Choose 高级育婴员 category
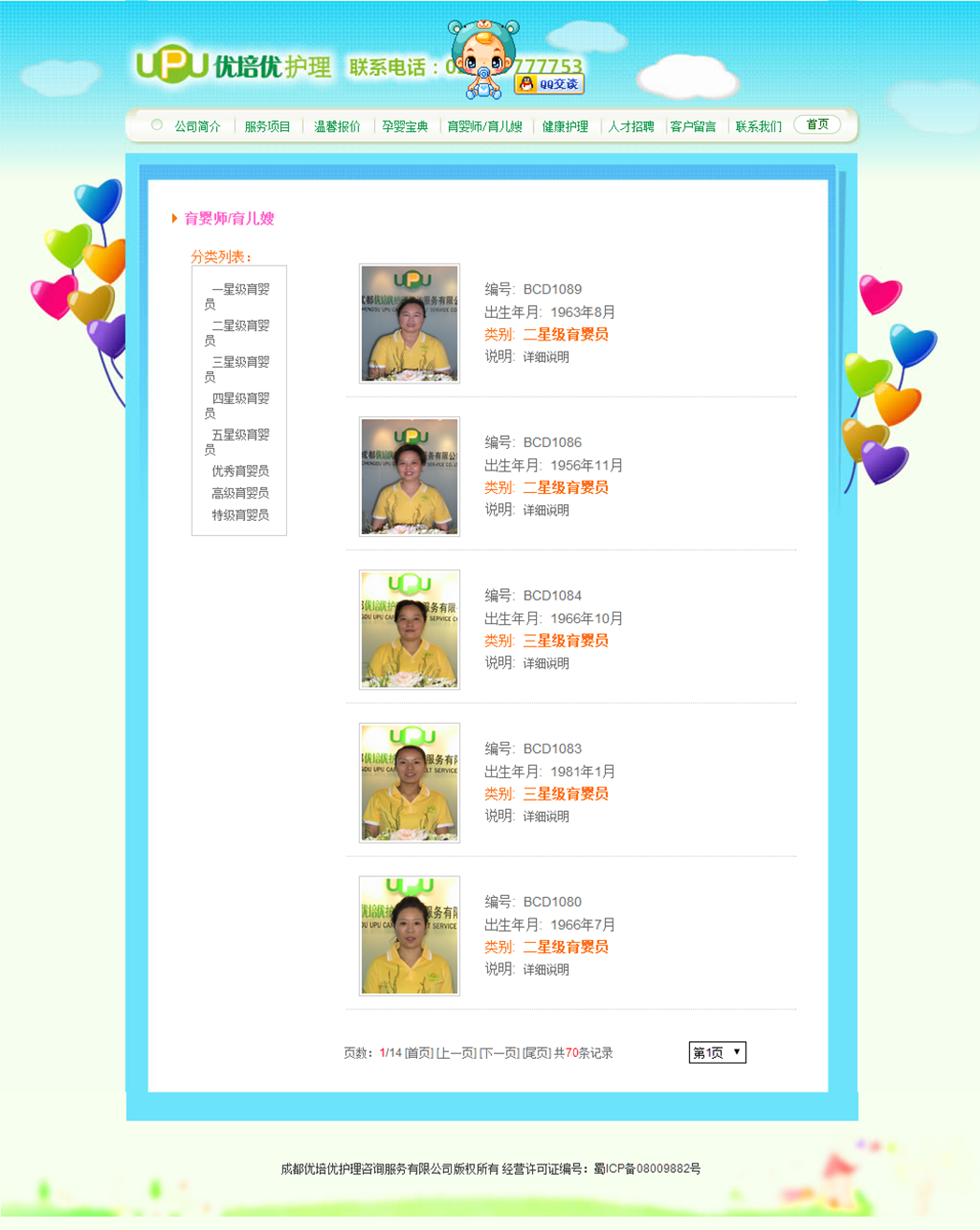Screen dimensions: 980x1230 click(x=239, y=493)
